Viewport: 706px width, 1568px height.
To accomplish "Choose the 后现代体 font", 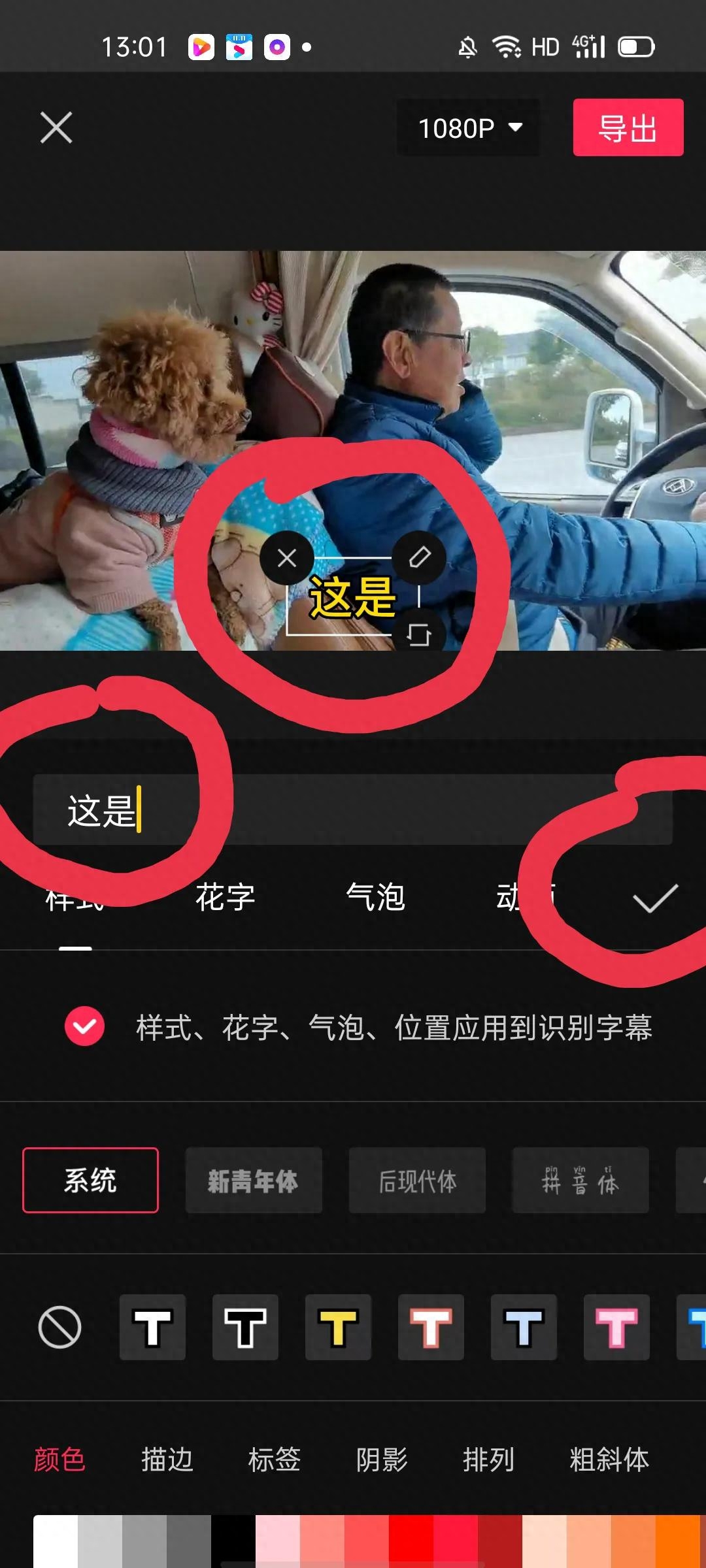I will tap(417, 1181).
